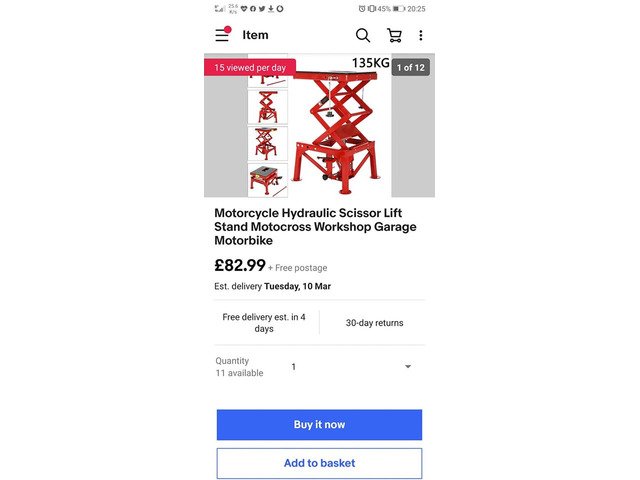Image resolution: width=640 pixels, height=480 pixels.
Task: Expand the Quantity dropdown
Action: tap(407, 367)
